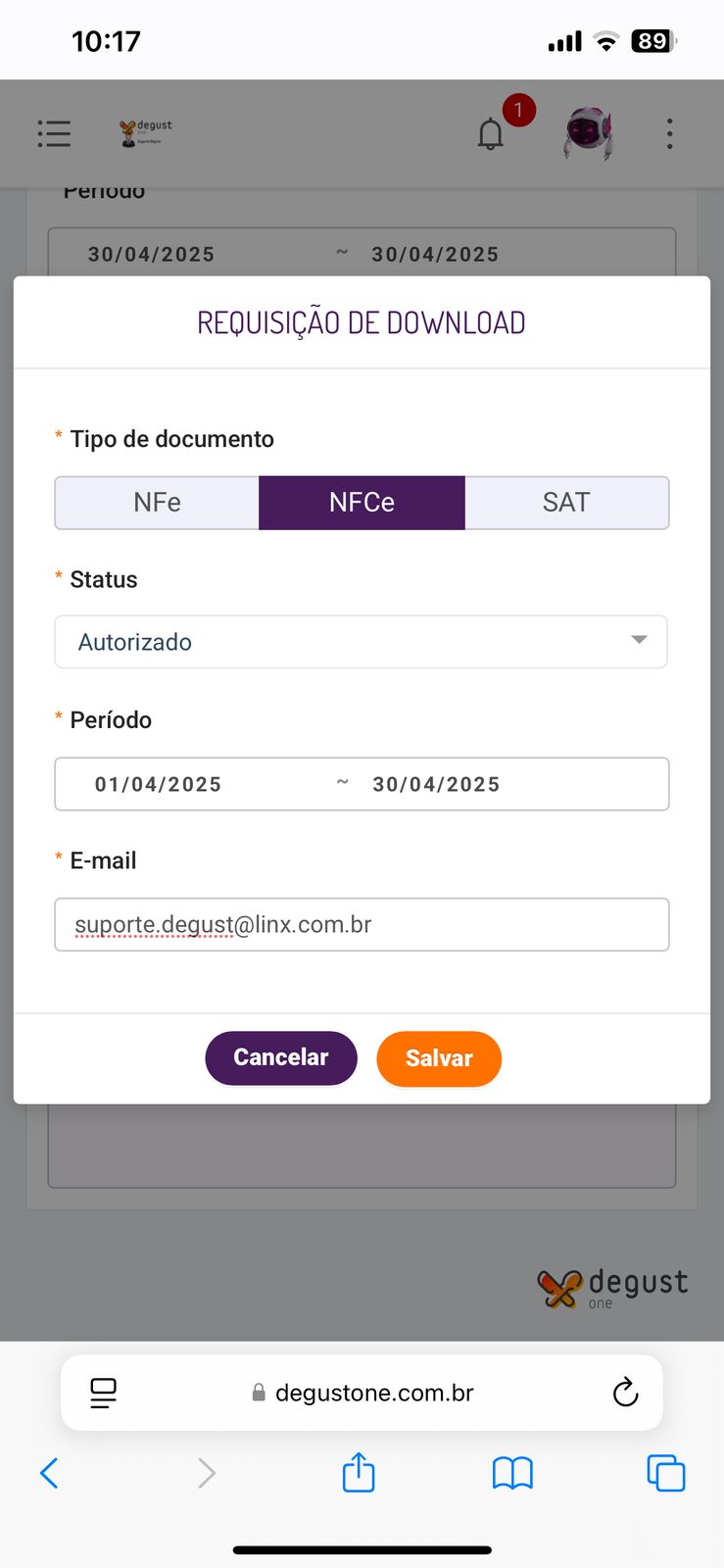Viewport: 724px width, 1568px height.
Task: Tap the Cancelar button
Action: 281,1057
